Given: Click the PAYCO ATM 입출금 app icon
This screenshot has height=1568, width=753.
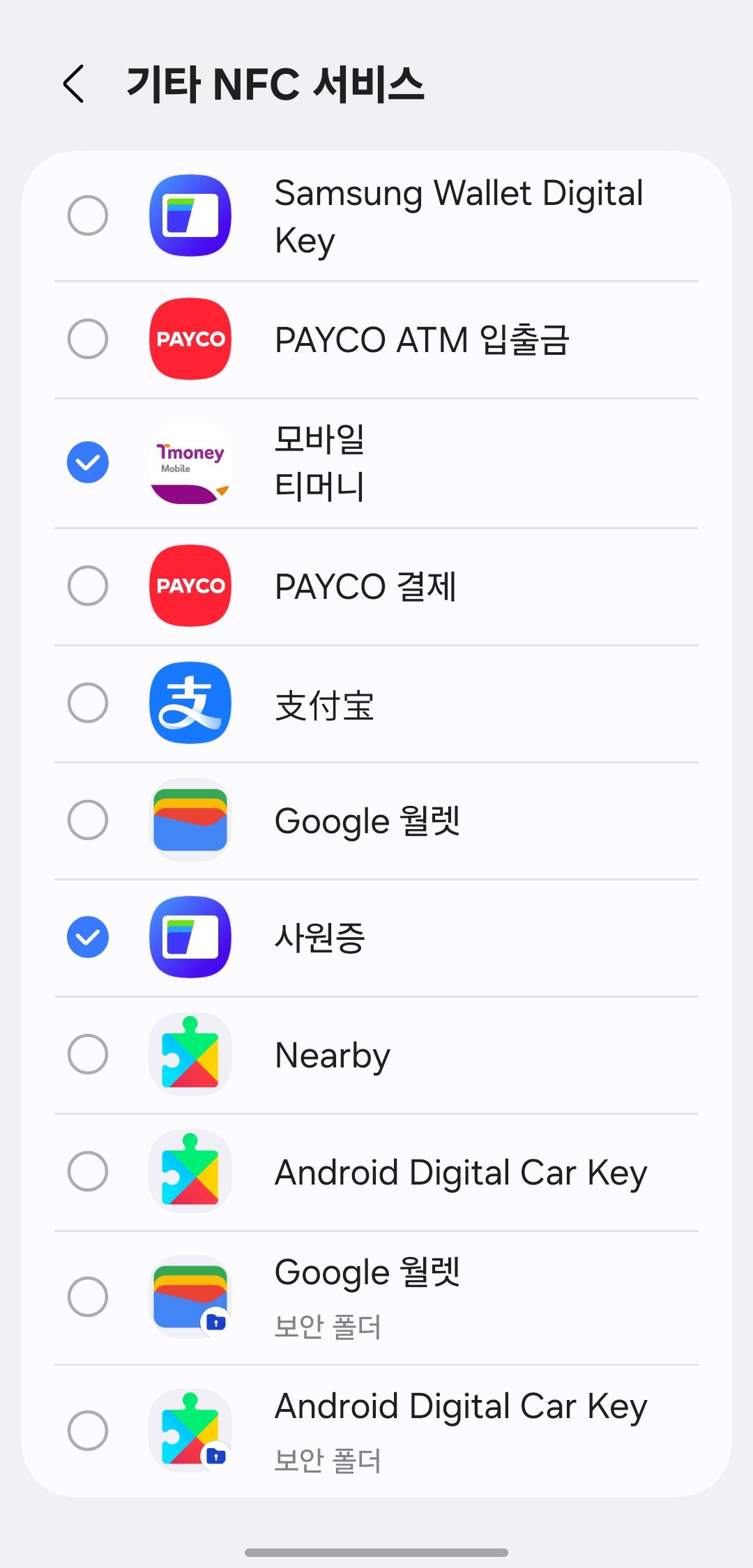Looking at the screenshot, I should pyautogui.click(x=190, y=340).
